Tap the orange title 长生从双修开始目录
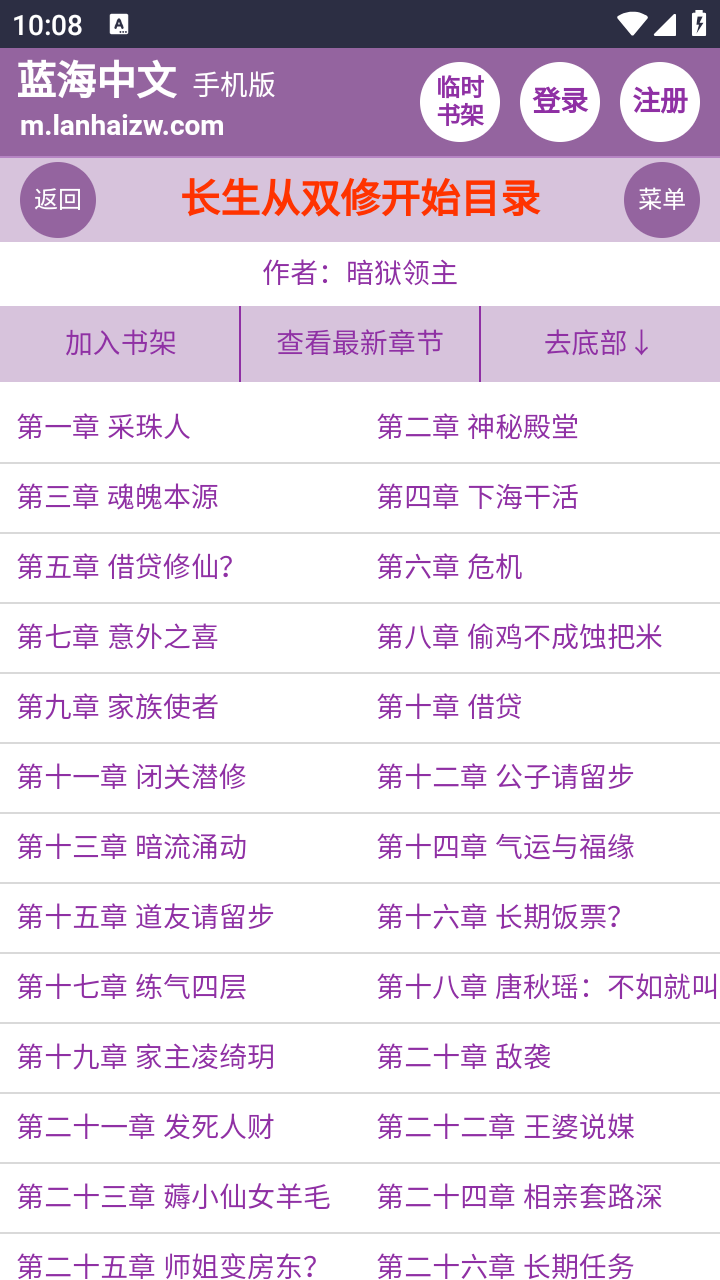The height and width of the screenshot is (1280, 720). click(x=360, y=199)
